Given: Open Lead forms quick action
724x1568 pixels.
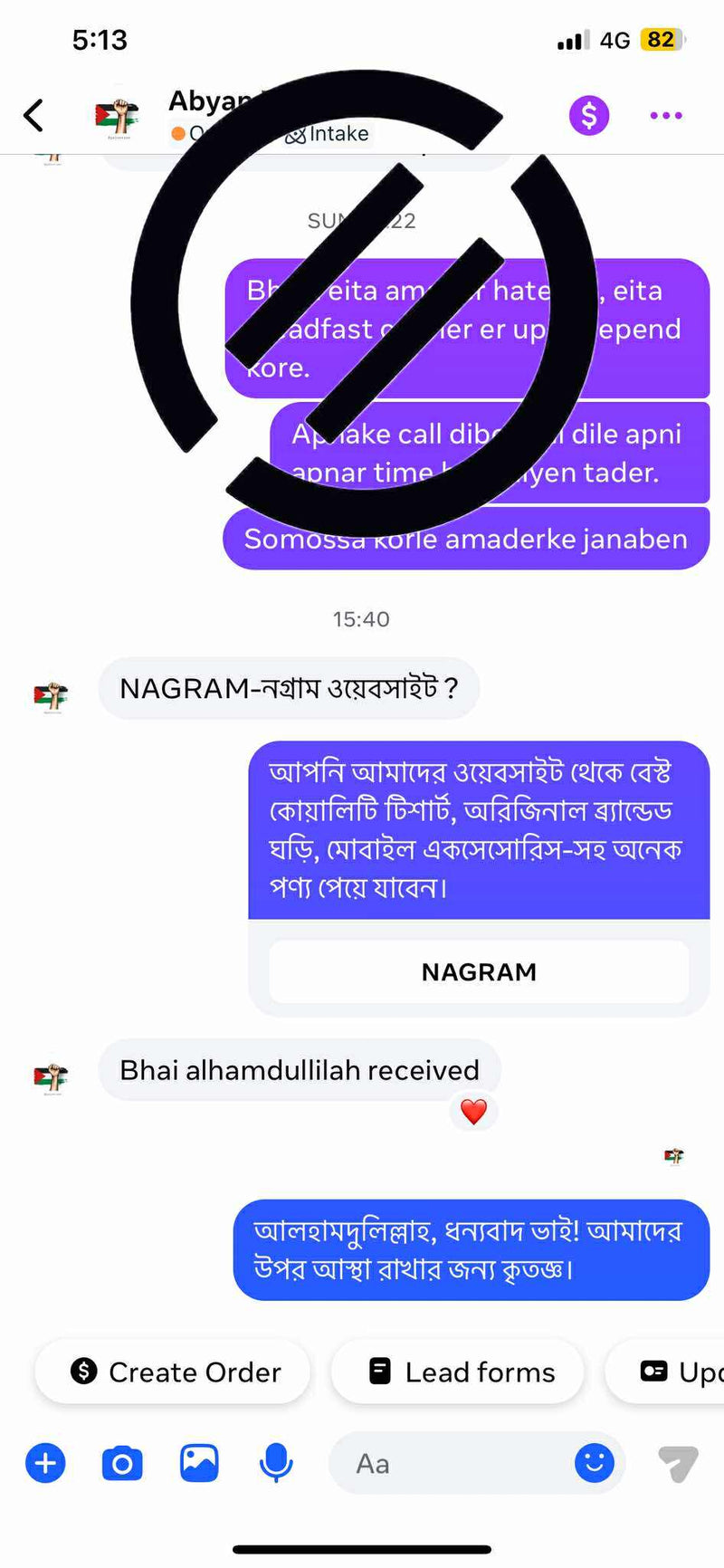Looking at the screenshot, I should [x=458, y=1372].
